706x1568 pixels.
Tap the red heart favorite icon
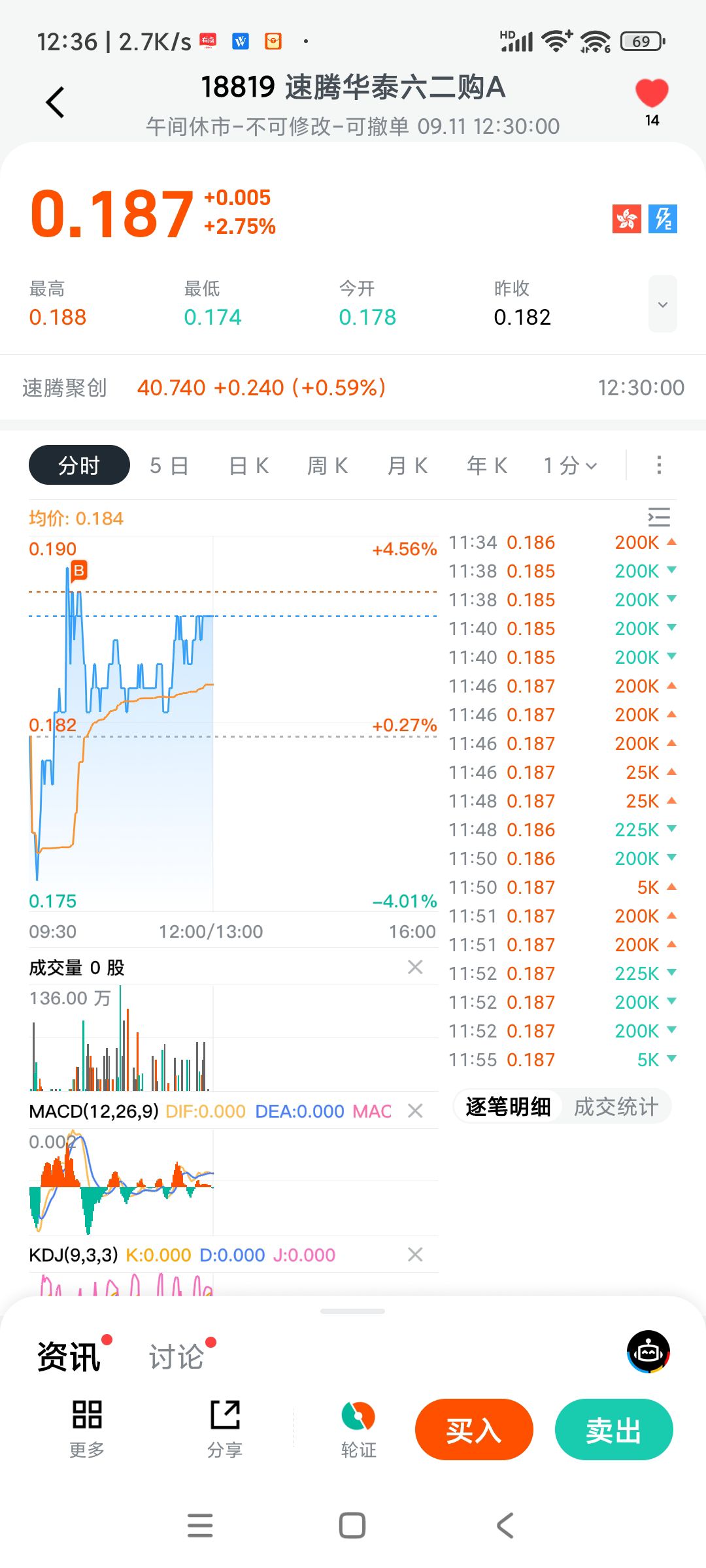pos(652,94)
